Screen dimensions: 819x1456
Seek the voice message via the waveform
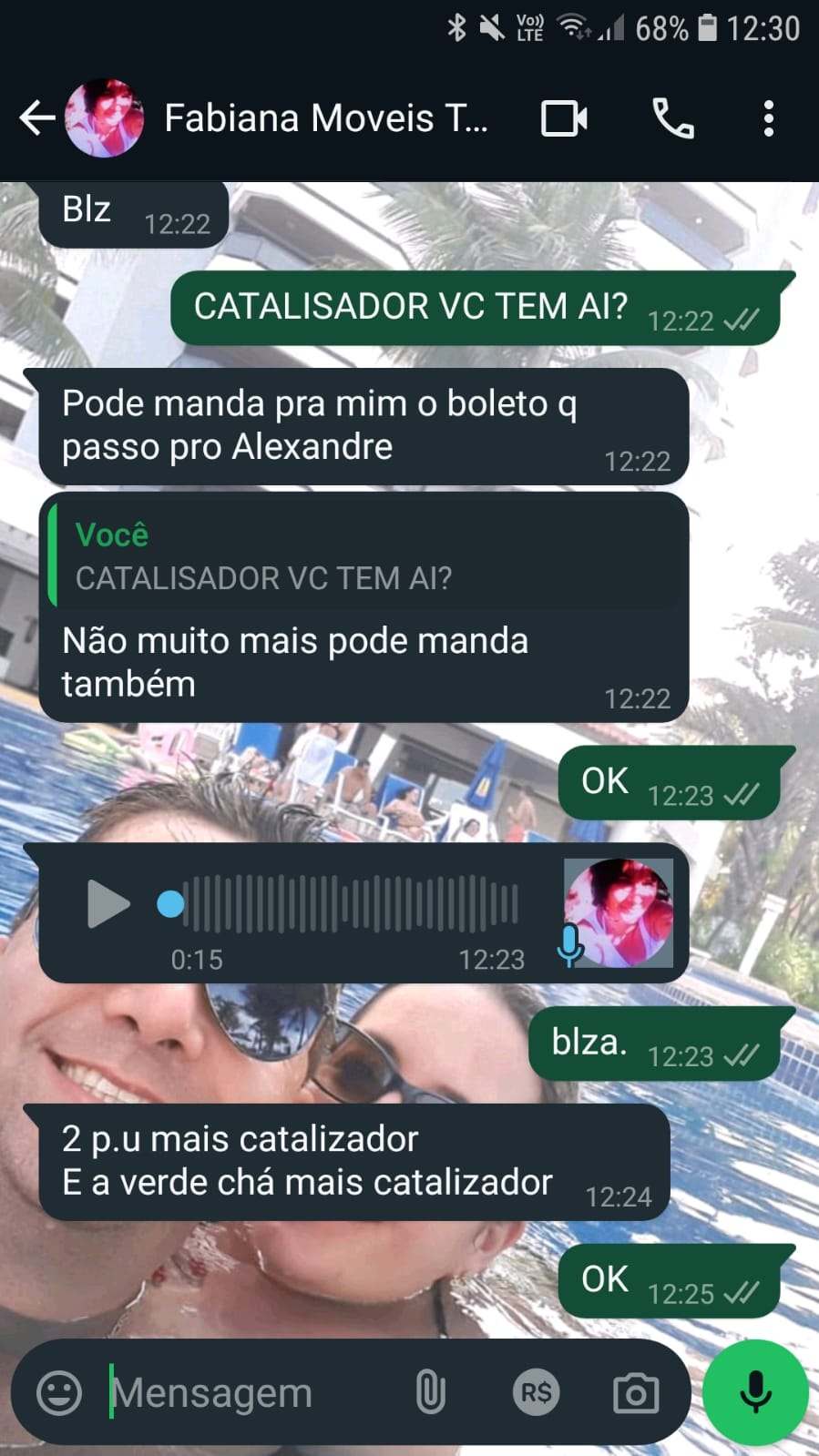click(351, 904)
